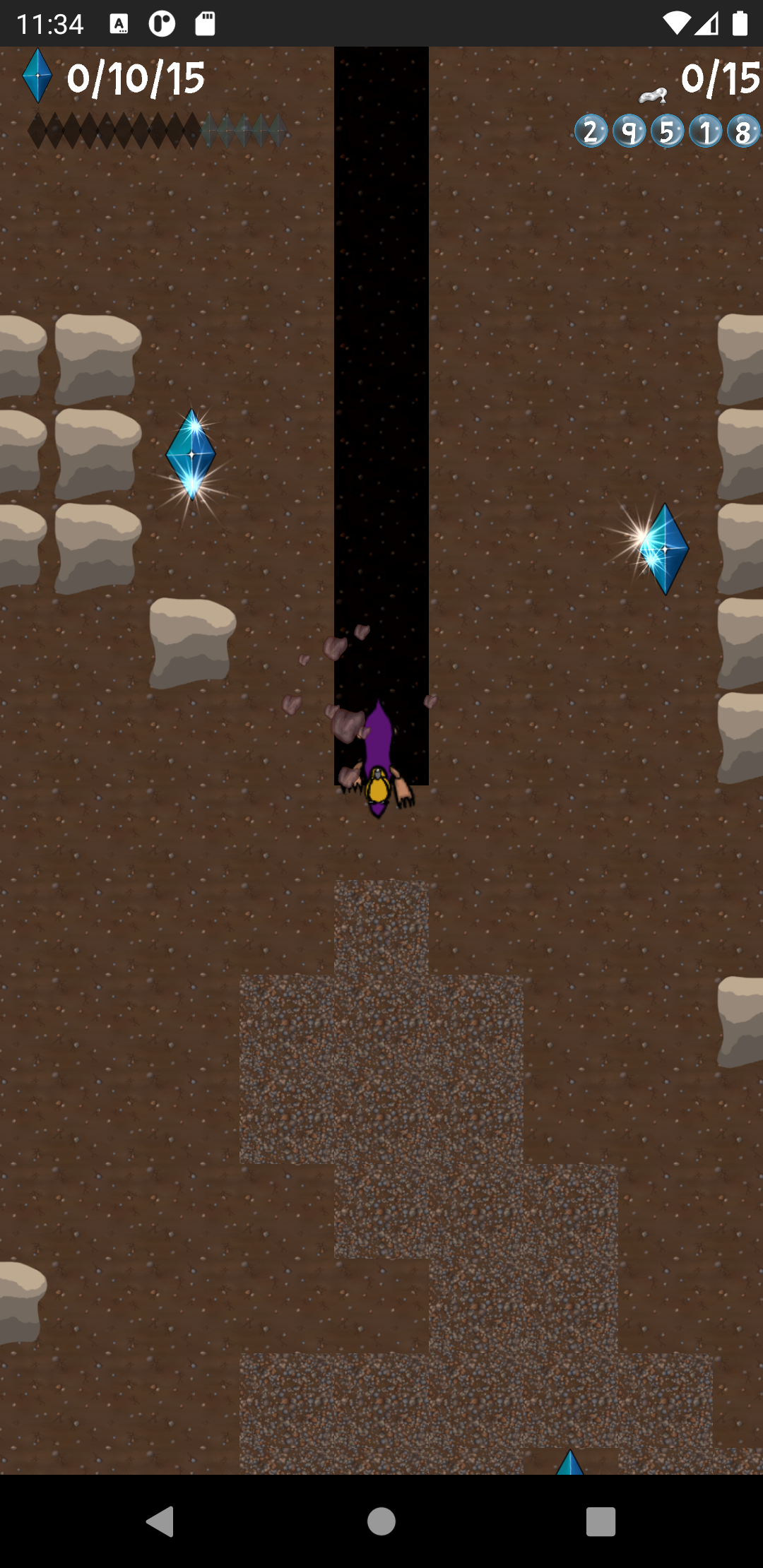The width and height of the screenshot is (763, 1568).
Task: Go back using the system back button
Action: pos(160,1521)
